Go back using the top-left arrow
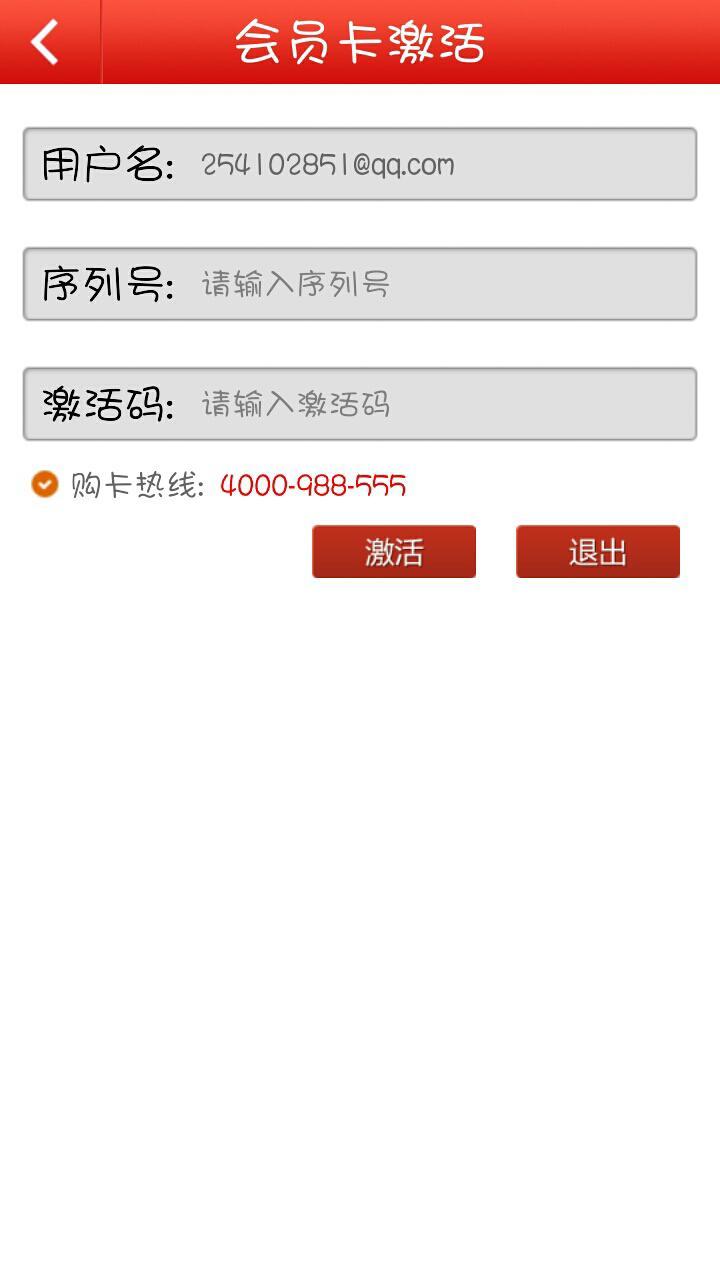Viewport: 720px width, 1280px height. (x=46, y=42)
